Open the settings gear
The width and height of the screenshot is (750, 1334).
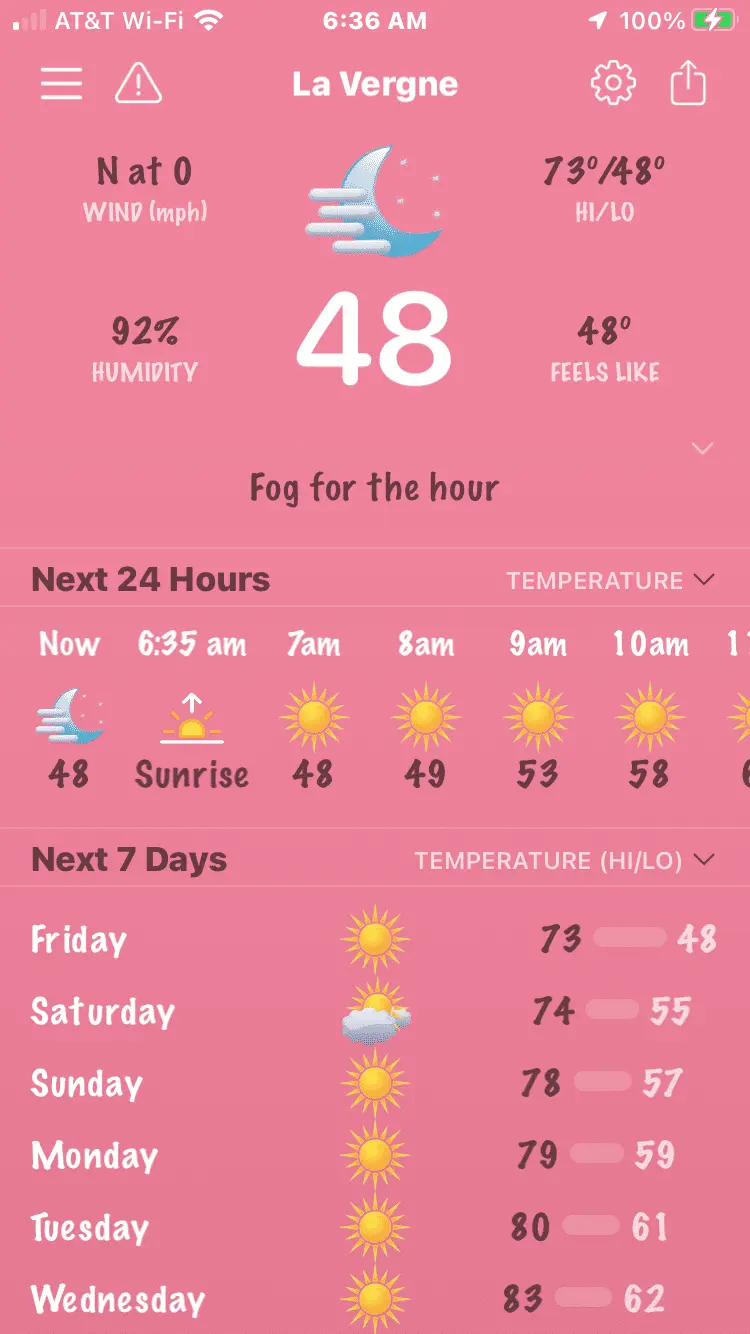(613, 84)
